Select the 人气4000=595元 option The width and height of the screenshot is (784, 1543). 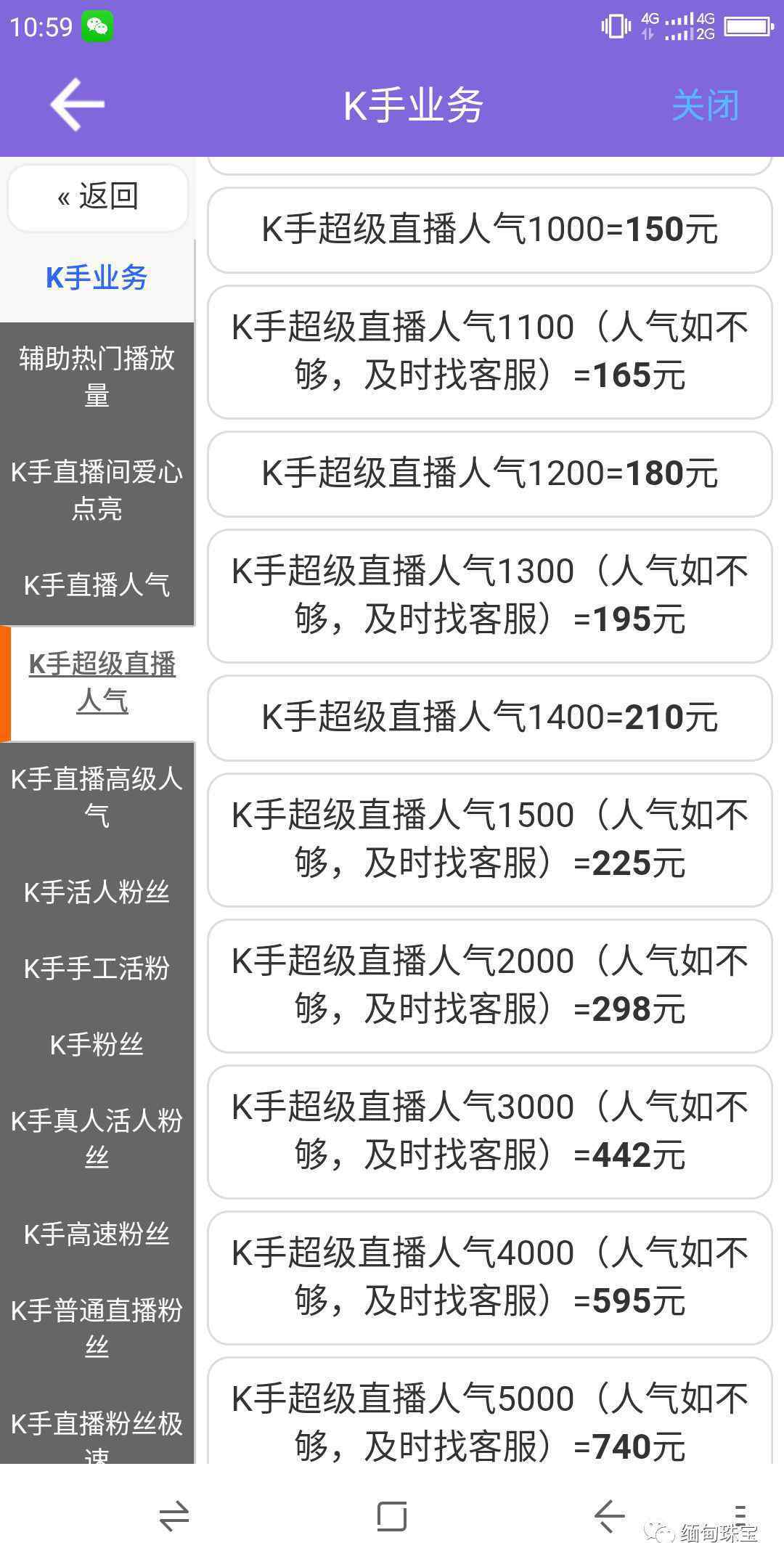[490, 1278]
